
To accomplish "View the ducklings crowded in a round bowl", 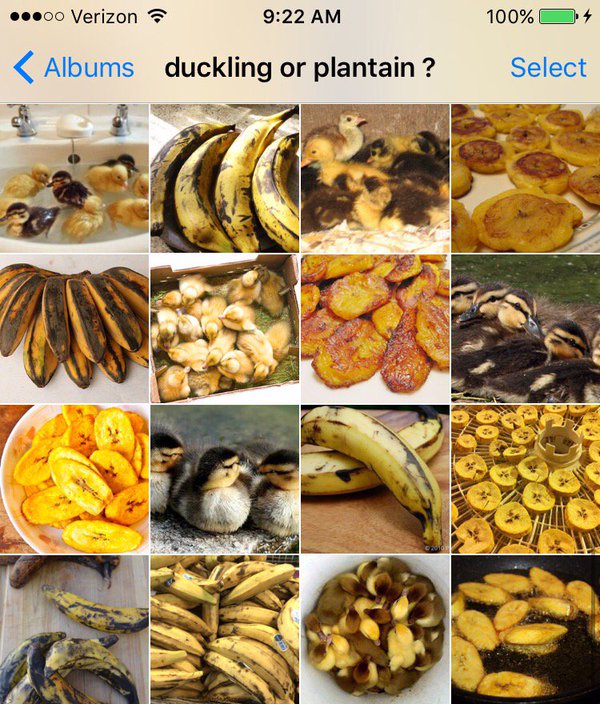I will click(375, 630).
